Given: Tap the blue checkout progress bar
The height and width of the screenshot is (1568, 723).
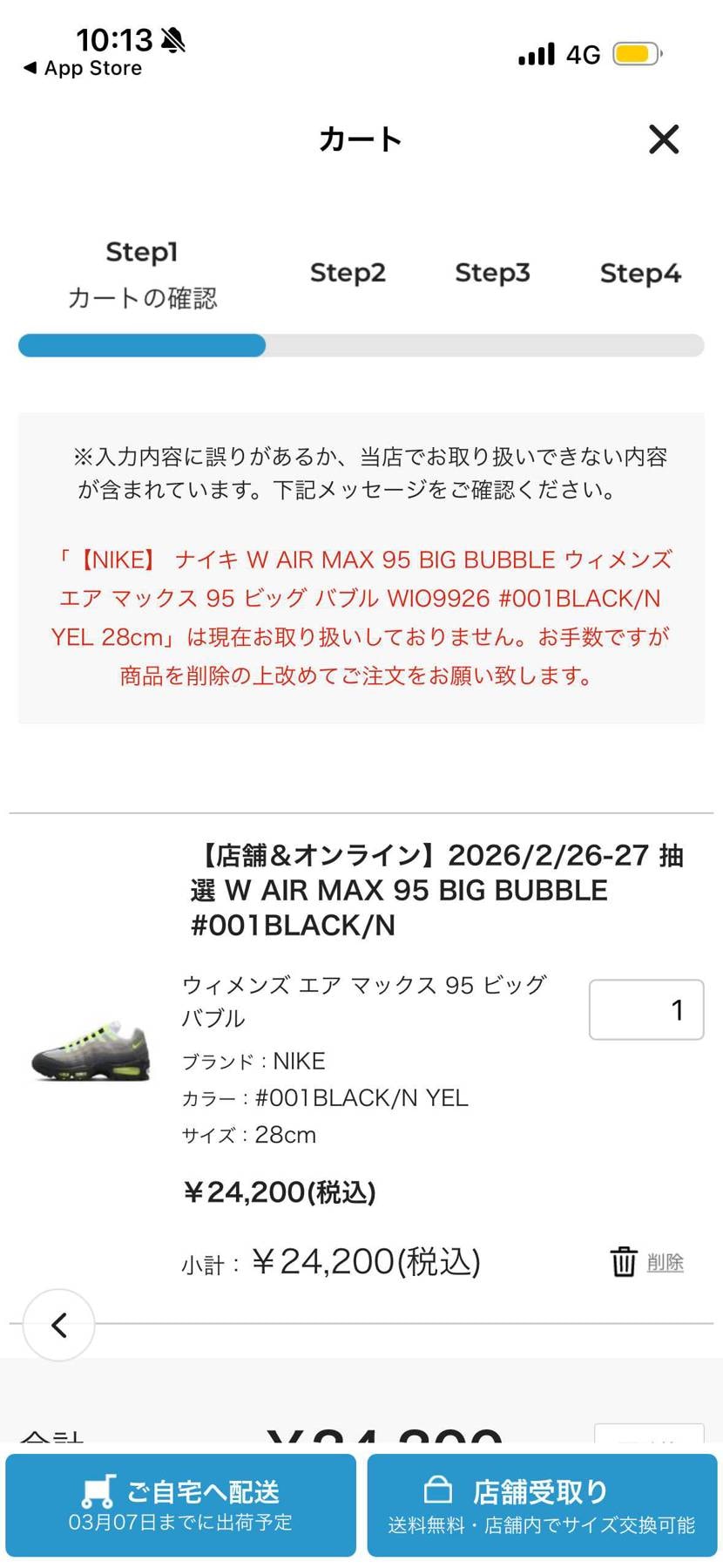Looking at the screenshot, I should (141, 346).
